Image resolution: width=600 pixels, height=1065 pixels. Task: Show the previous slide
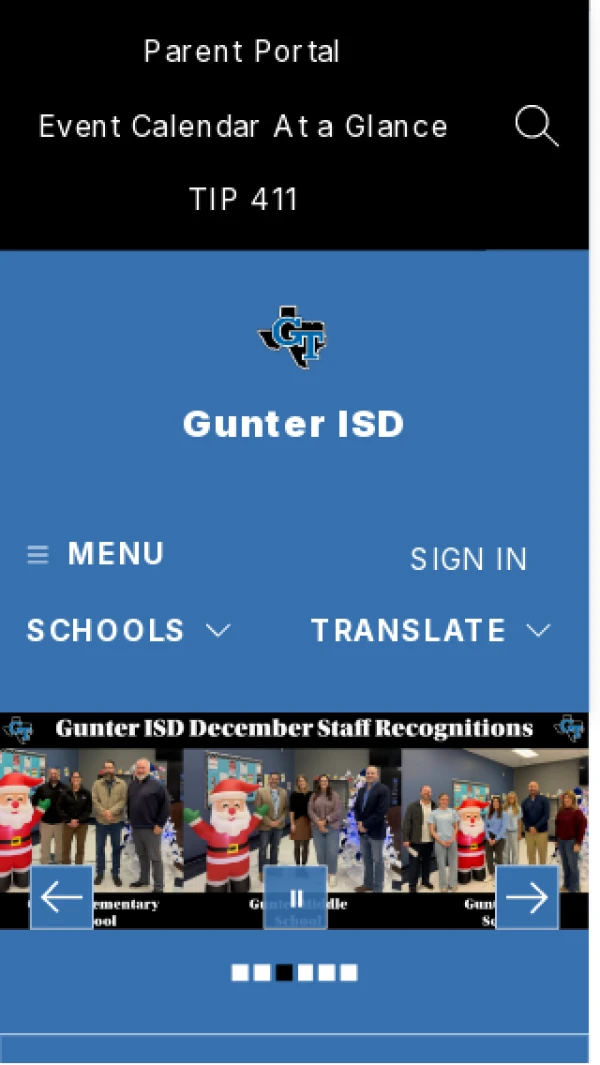(61, 897)
